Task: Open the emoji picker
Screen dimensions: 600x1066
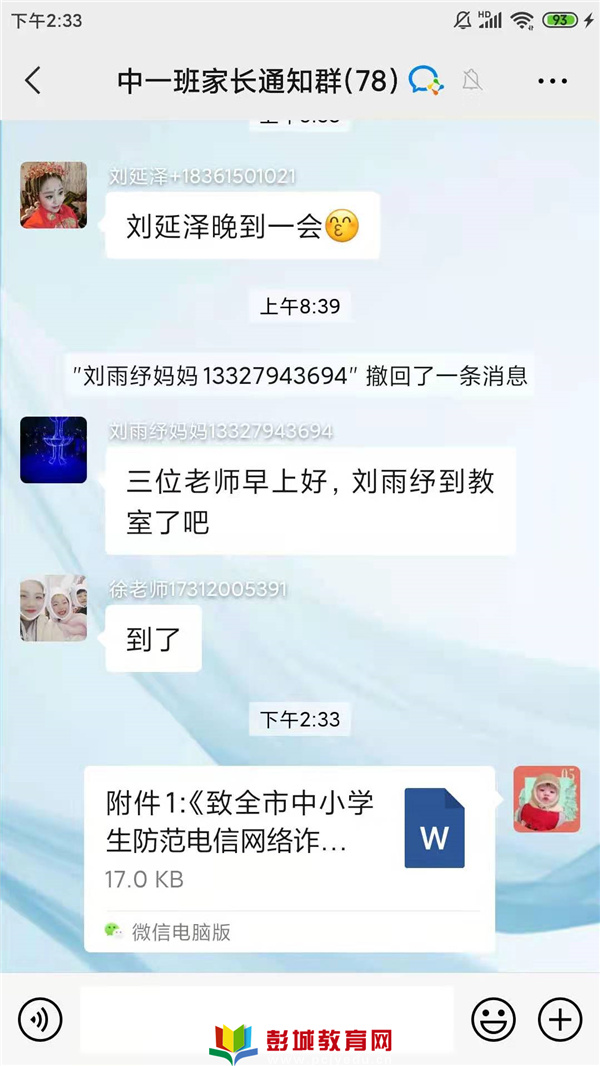Action: 493,1019
